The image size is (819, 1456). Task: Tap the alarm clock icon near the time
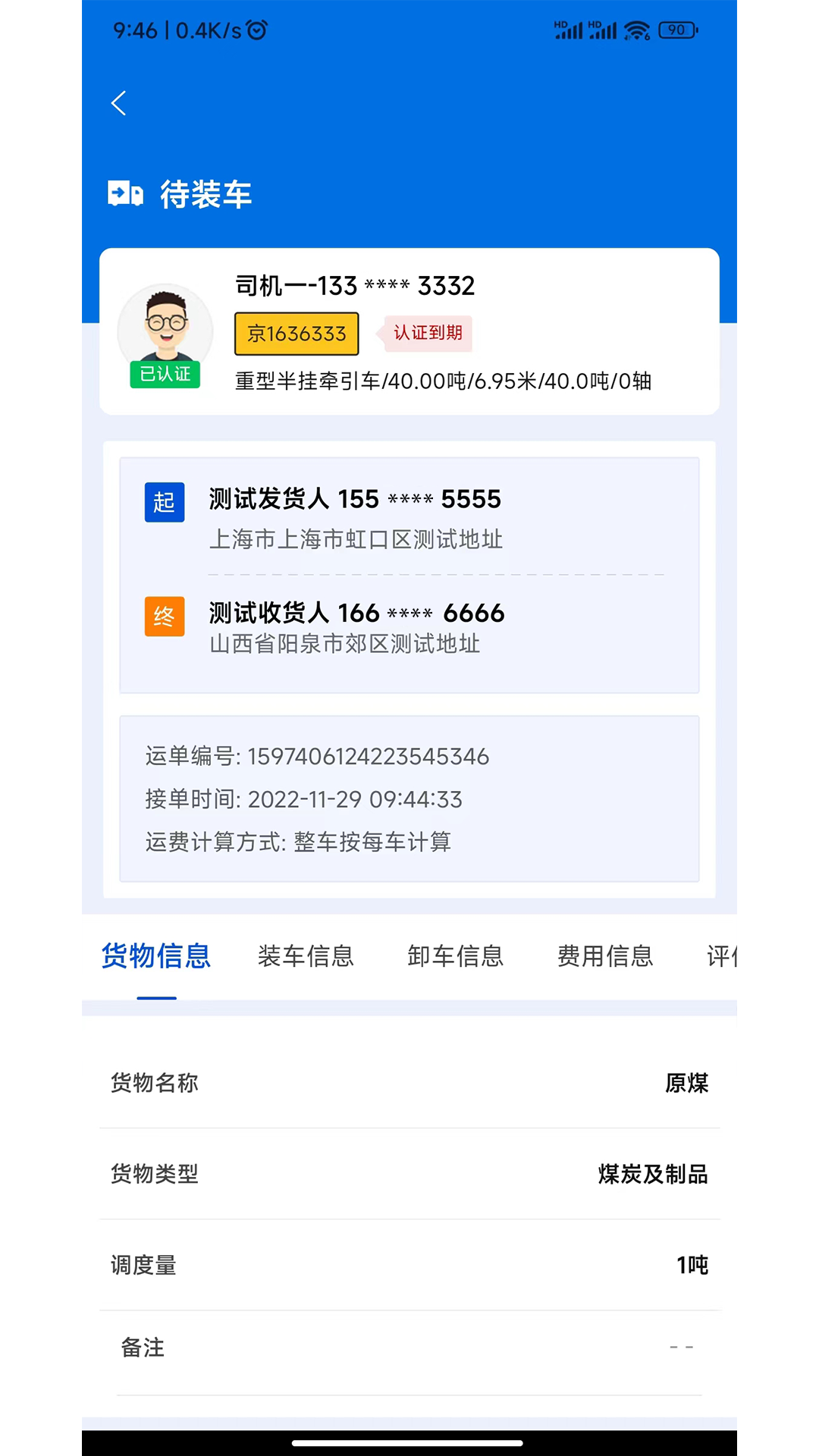(x=256, y=30)
